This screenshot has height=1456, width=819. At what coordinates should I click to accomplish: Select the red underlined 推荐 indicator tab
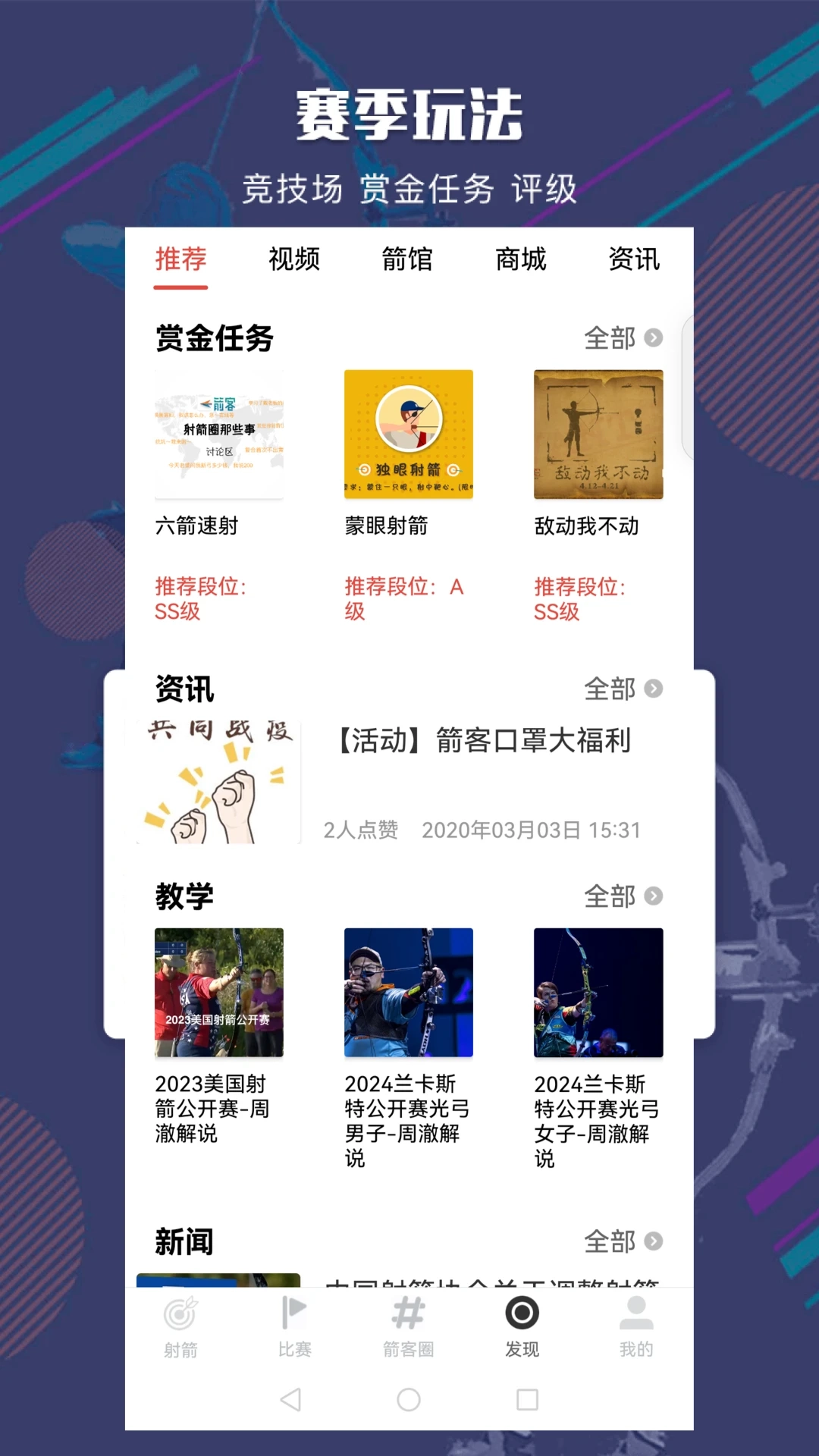[180, 260]
